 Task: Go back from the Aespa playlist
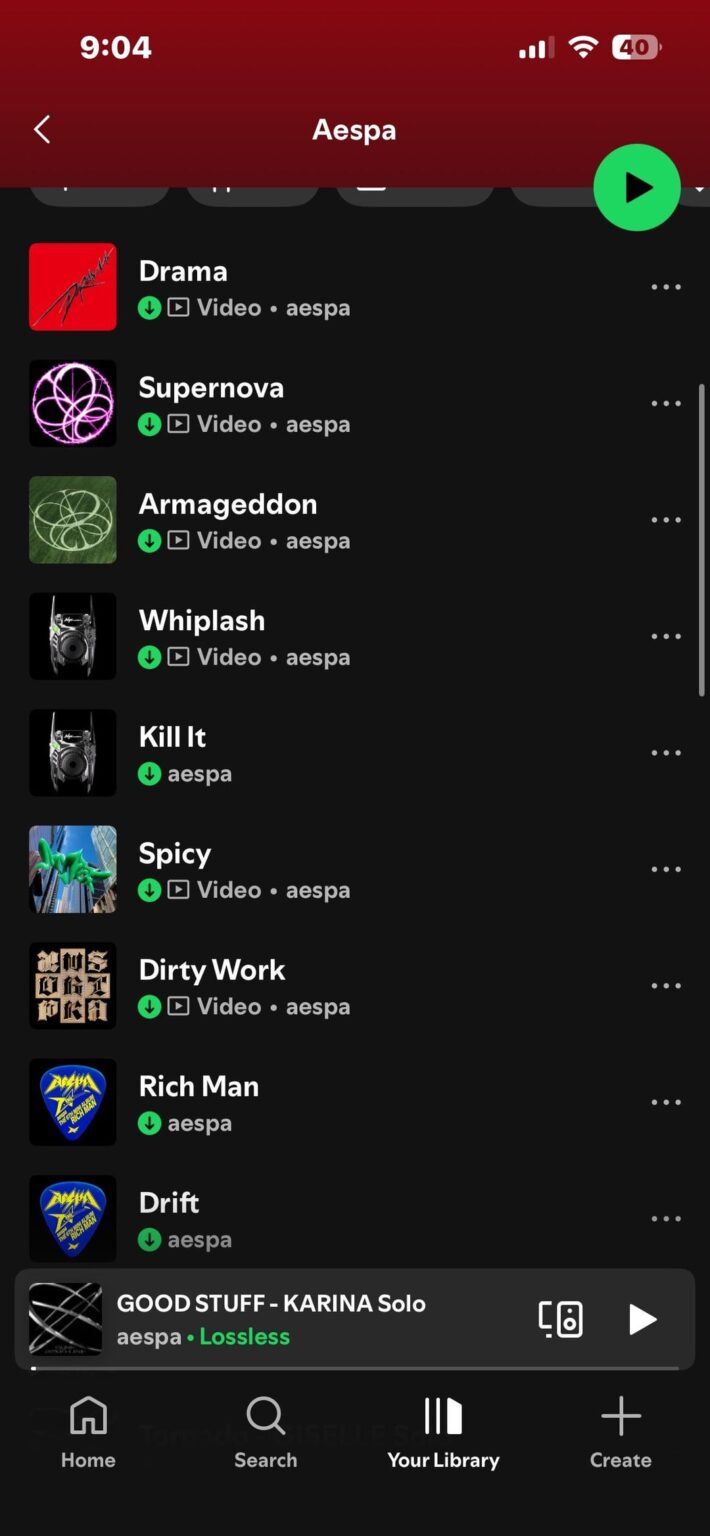pos(42,129)
